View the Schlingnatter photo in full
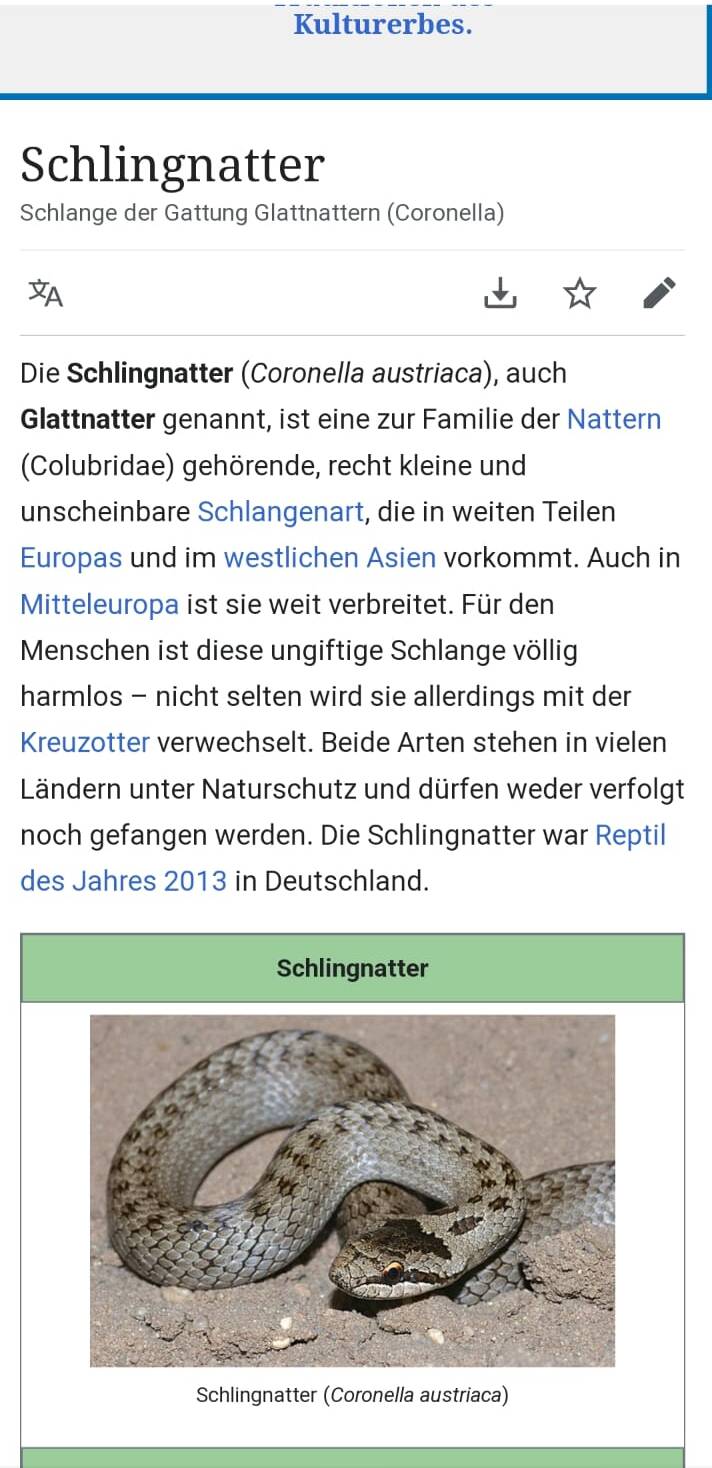Image resolution: width=712 pixels, height=1468 pixels. pos(352,1190)
